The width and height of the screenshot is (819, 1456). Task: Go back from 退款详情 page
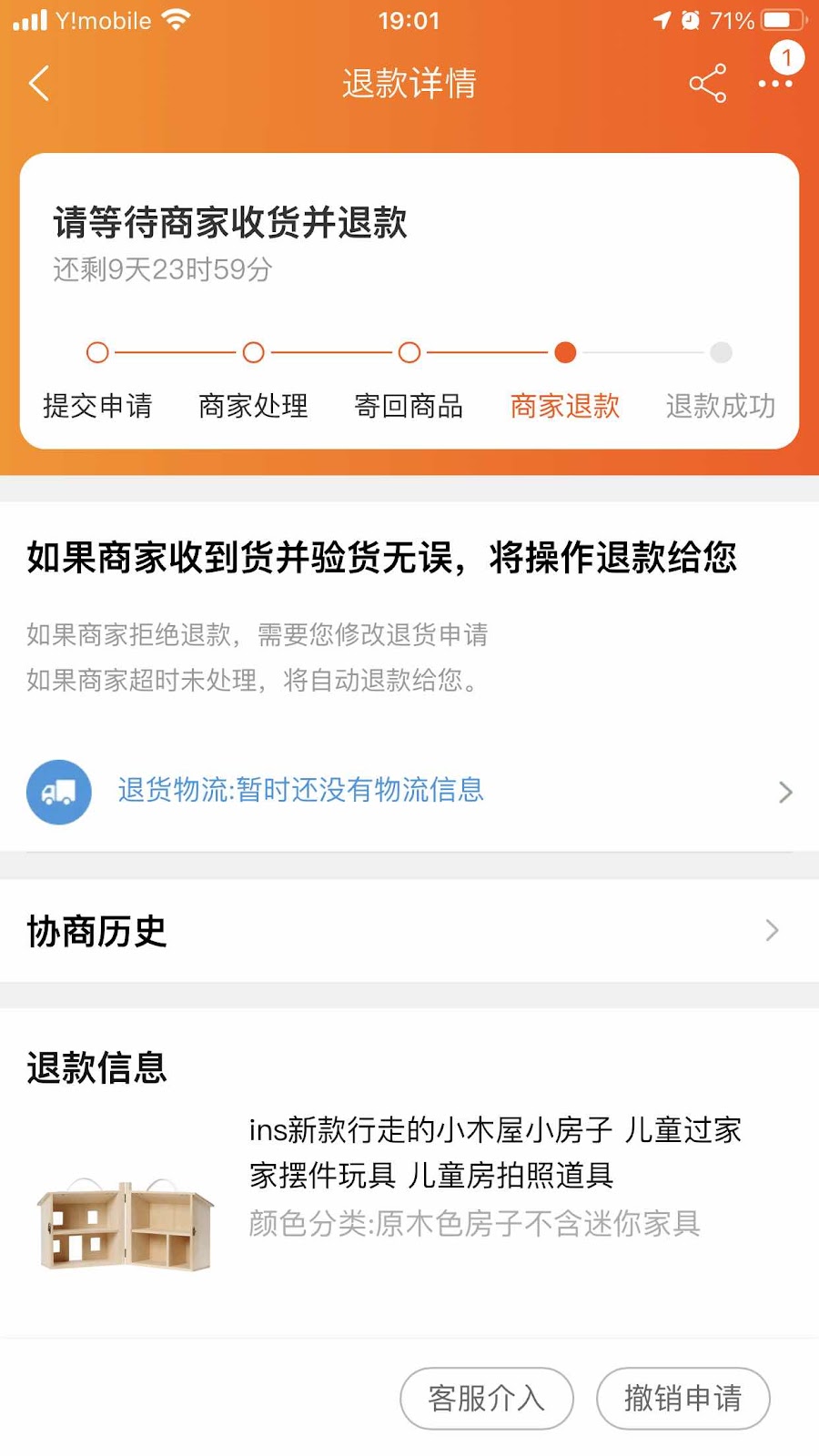39,84
